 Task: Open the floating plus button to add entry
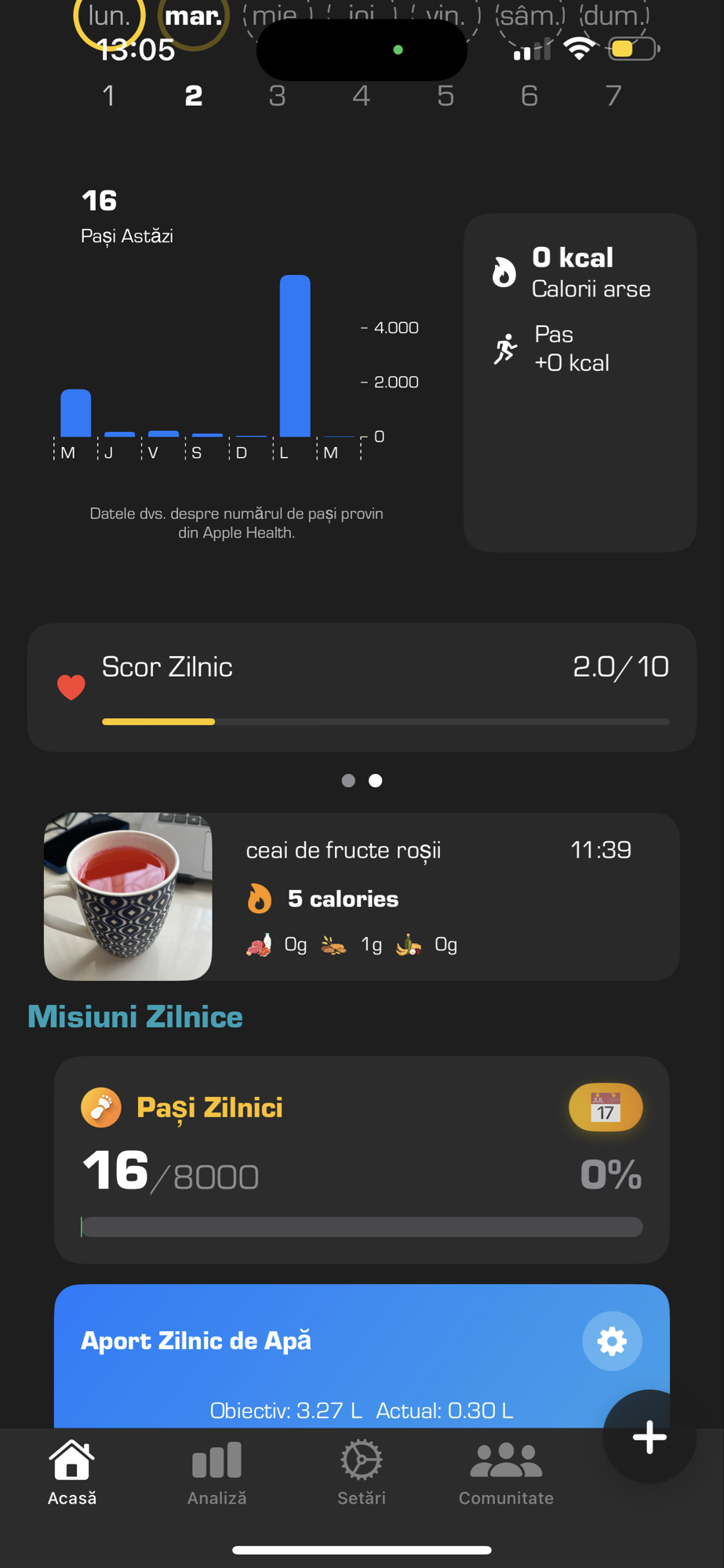tap(649, 1437)
